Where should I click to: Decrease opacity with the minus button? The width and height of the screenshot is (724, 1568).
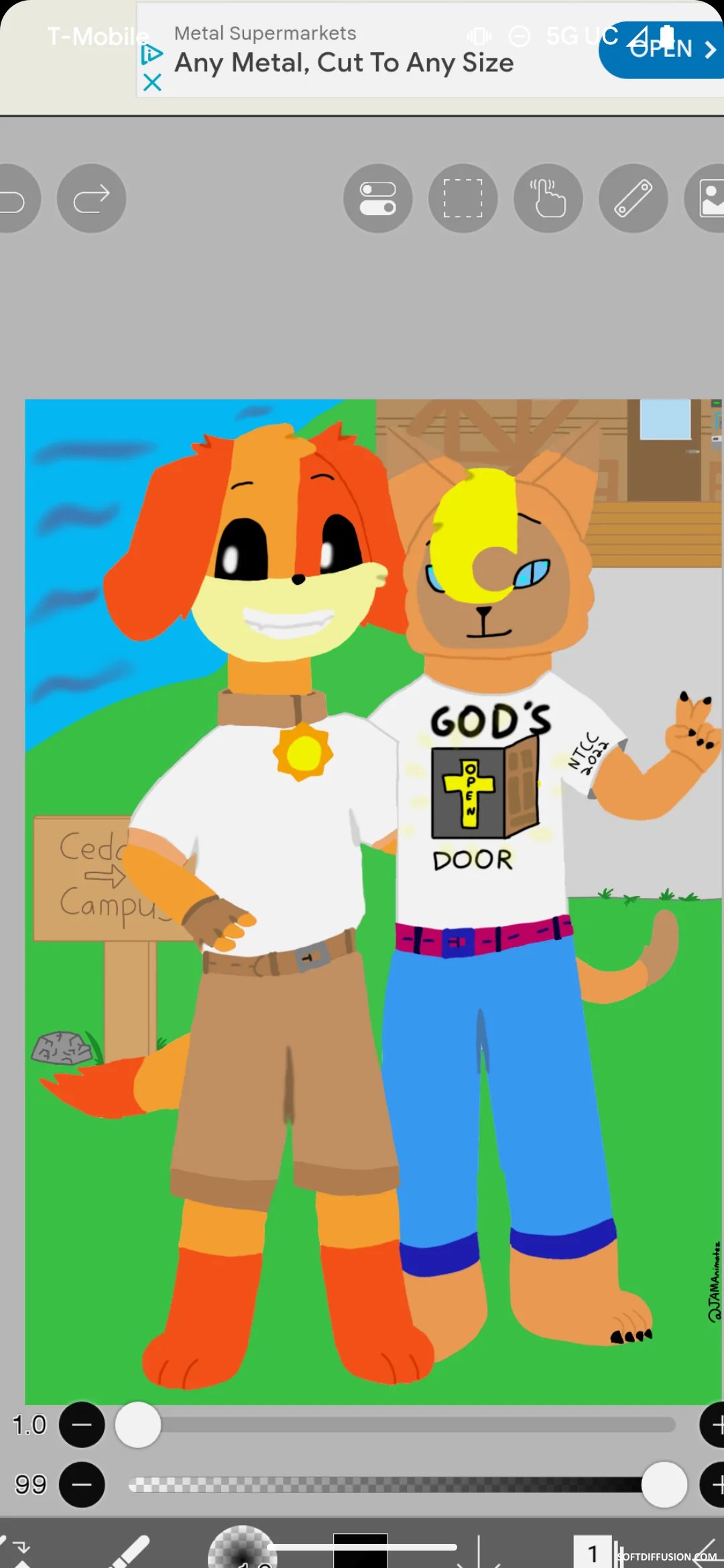pyautogui.click(x=82, y=1485)
